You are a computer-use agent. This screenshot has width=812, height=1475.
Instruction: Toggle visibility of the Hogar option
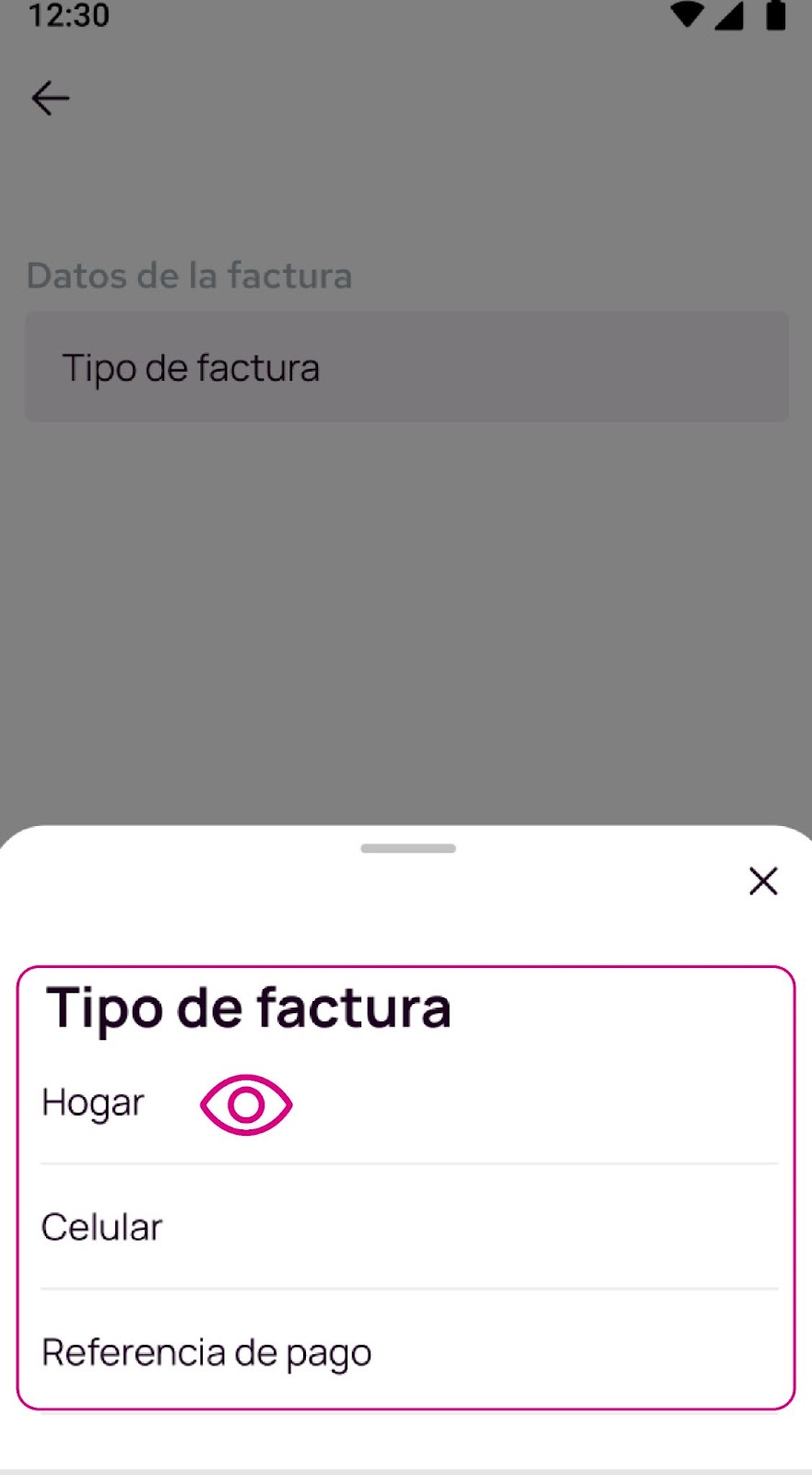pos(245,1103)
